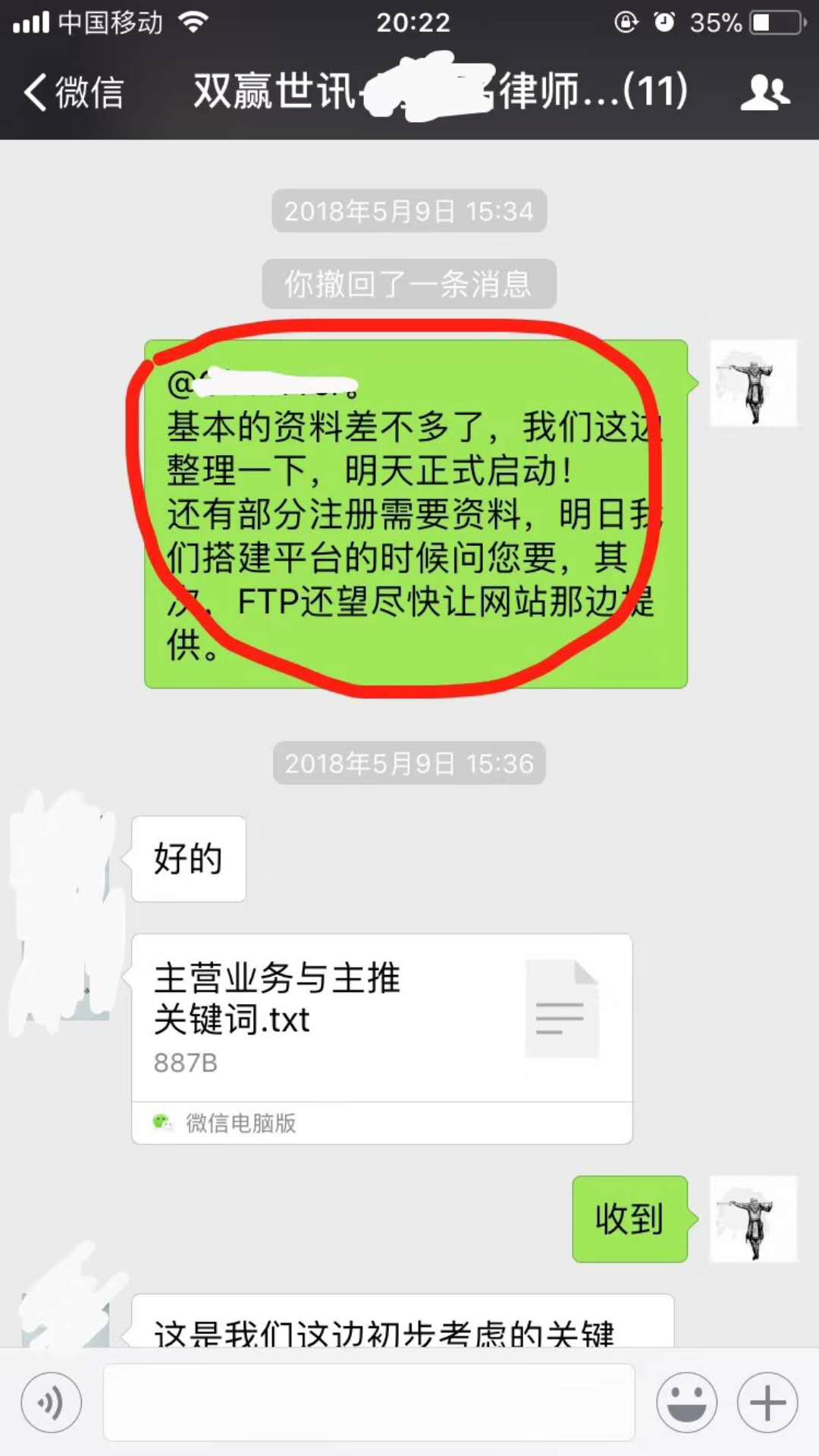Tap my avatar beside the 收到 message
Viewport: 819px width, 1456px height.
(x=753, y=1219)
